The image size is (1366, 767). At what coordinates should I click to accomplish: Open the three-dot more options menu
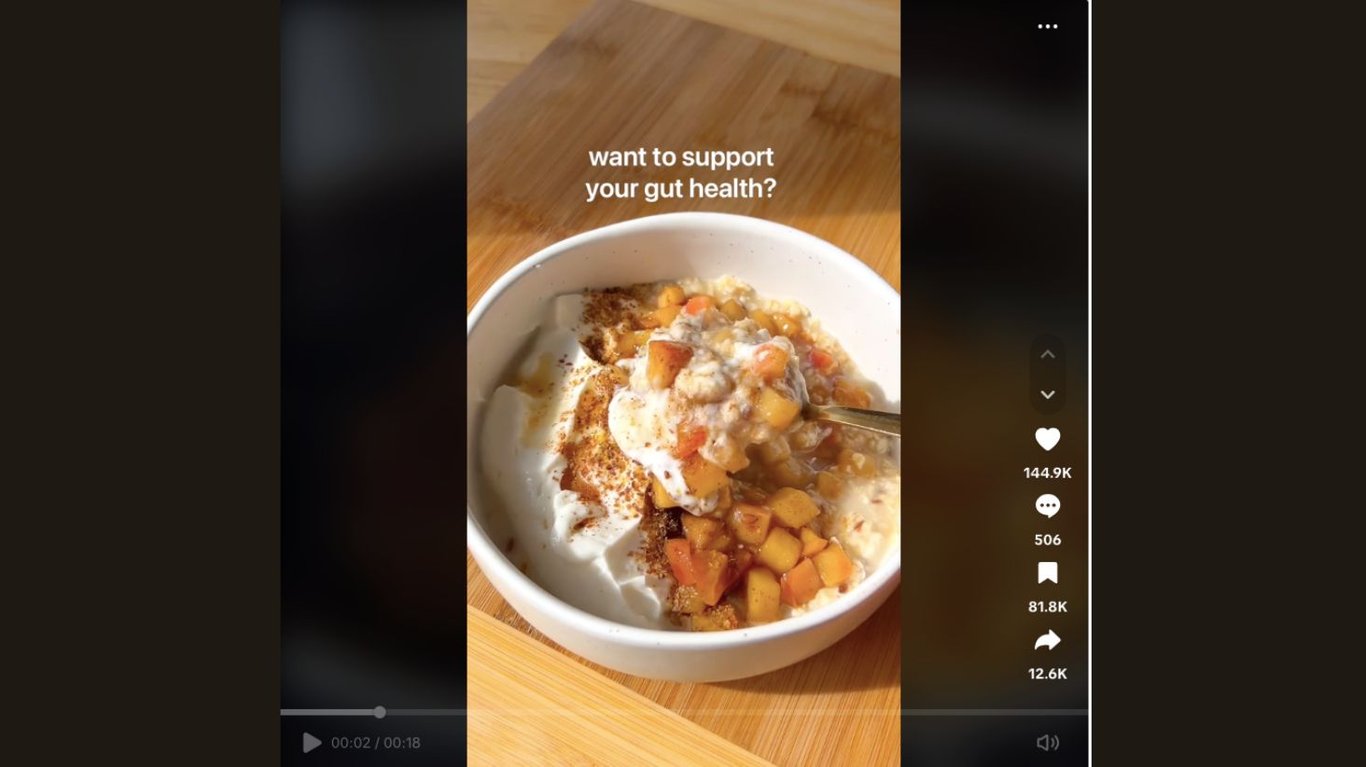coord(1047,27)
